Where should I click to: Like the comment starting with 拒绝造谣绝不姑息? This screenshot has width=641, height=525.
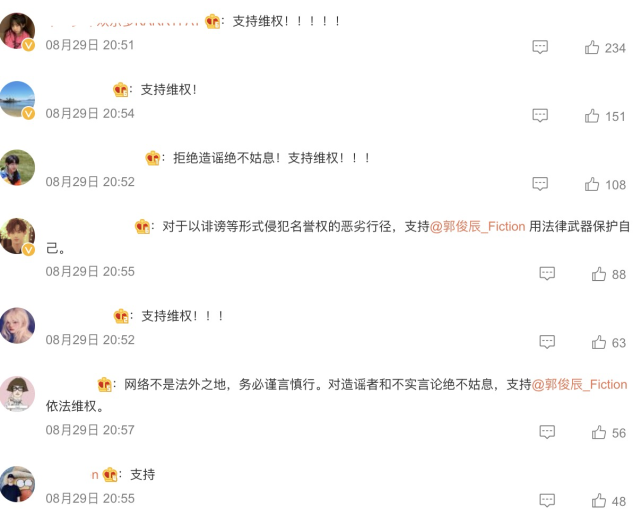pyautogui.click(x=592, y=184)
